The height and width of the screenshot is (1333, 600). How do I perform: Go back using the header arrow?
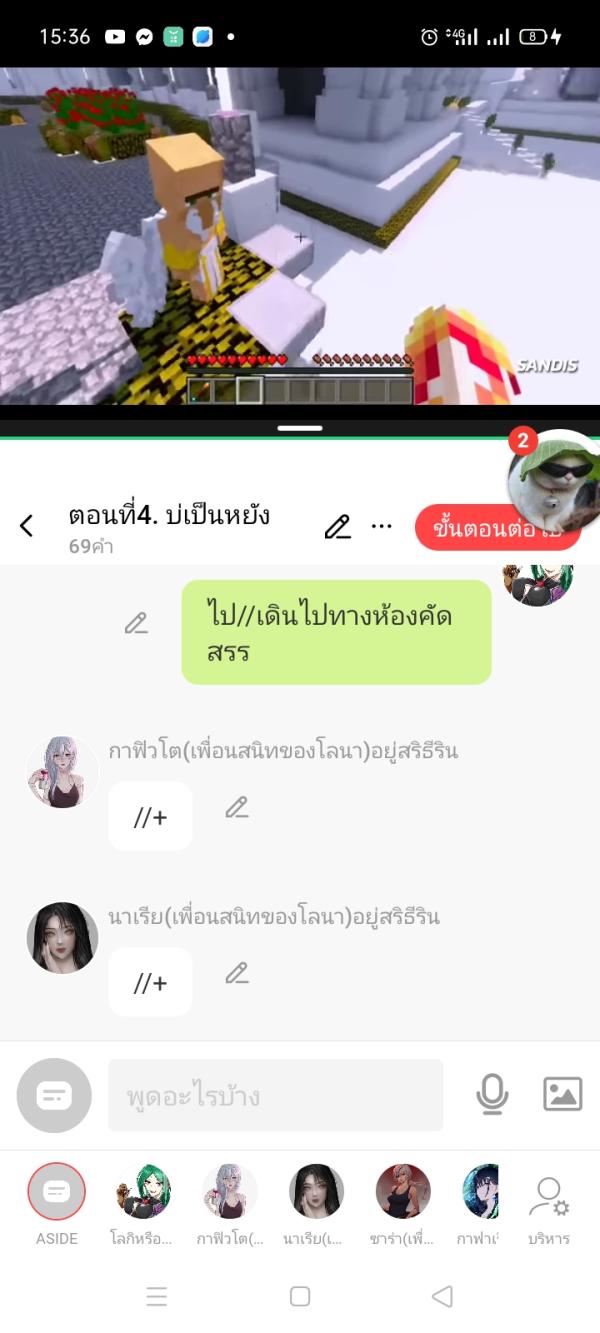(27, 525)
